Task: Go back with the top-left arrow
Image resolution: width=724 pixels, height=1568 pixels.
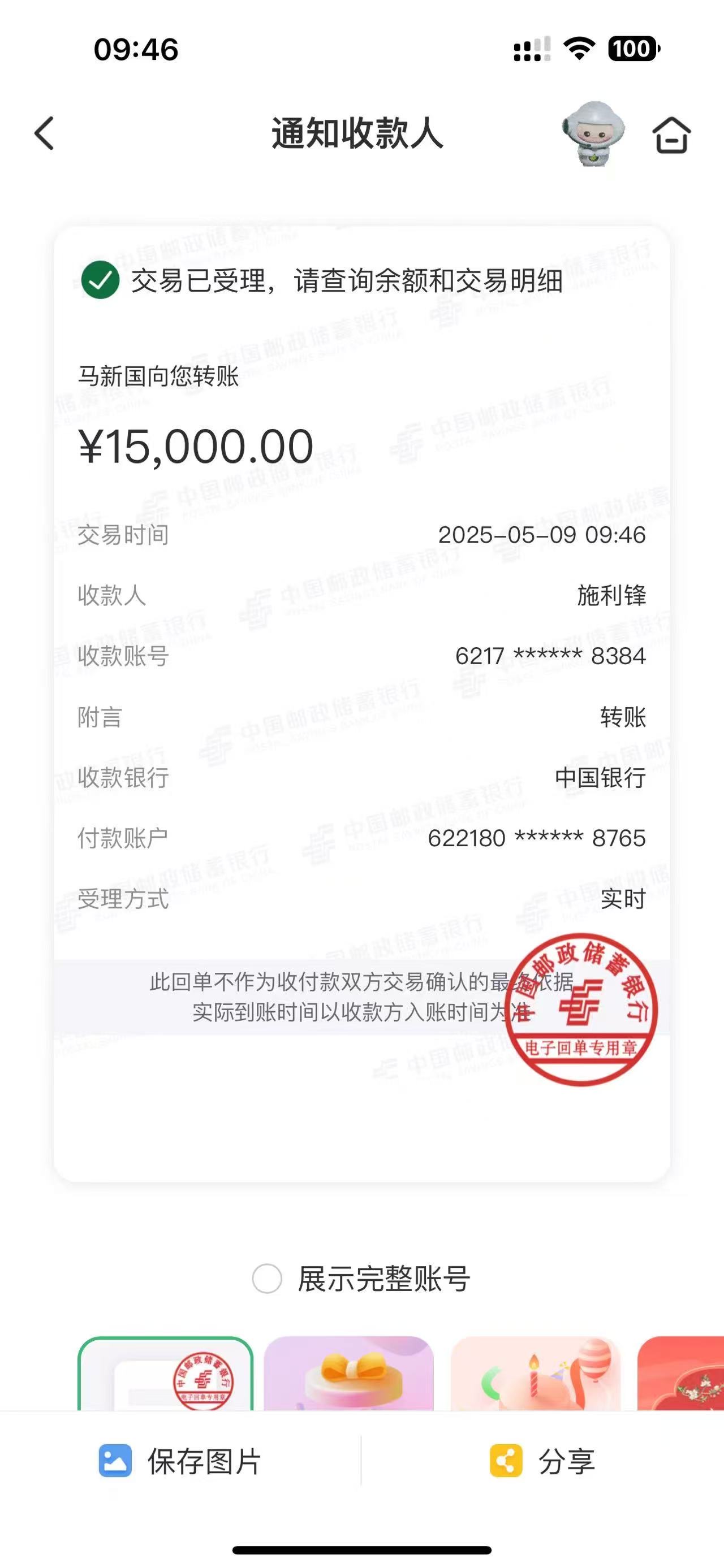Action: pos(44,133)
